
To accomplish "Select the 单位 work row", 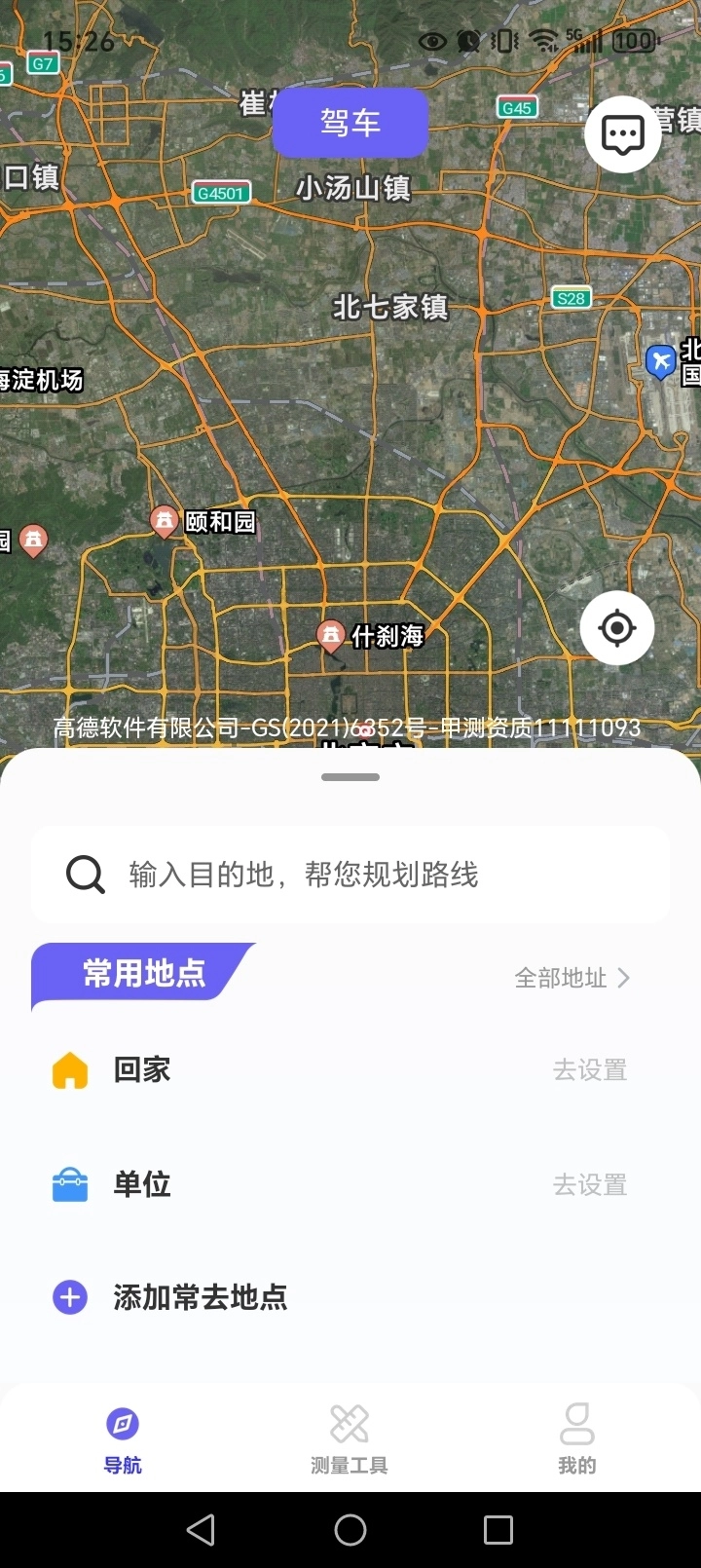I will pos(142,1184).
